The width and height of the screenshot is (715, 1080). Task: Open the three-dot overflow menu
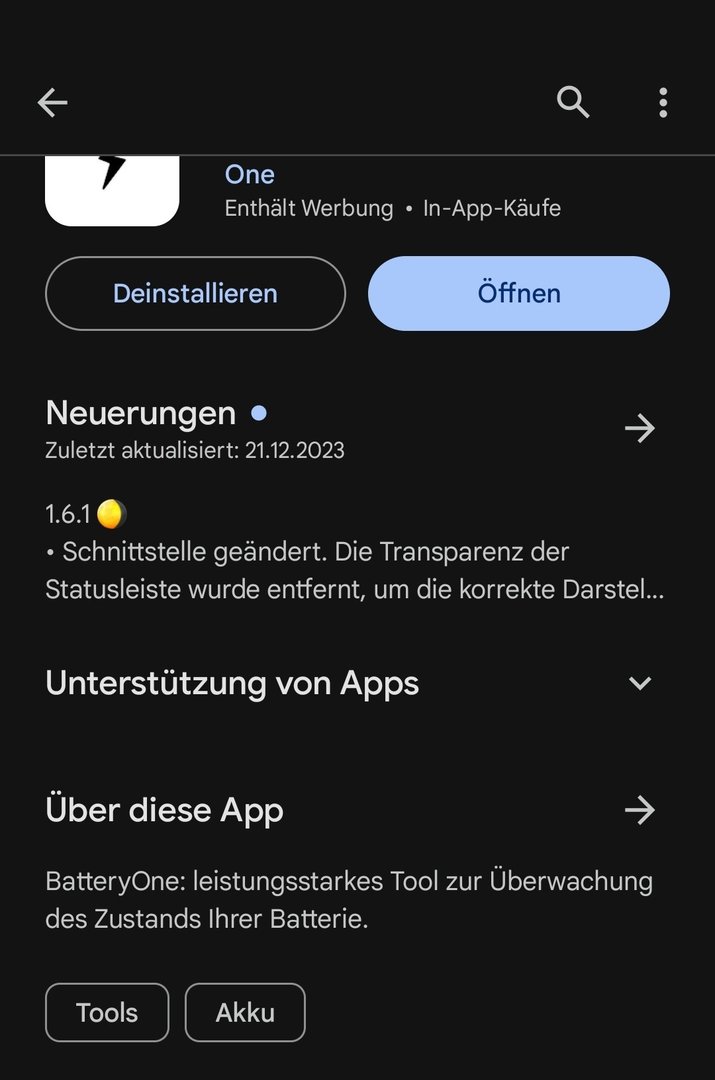coord(663,102)
